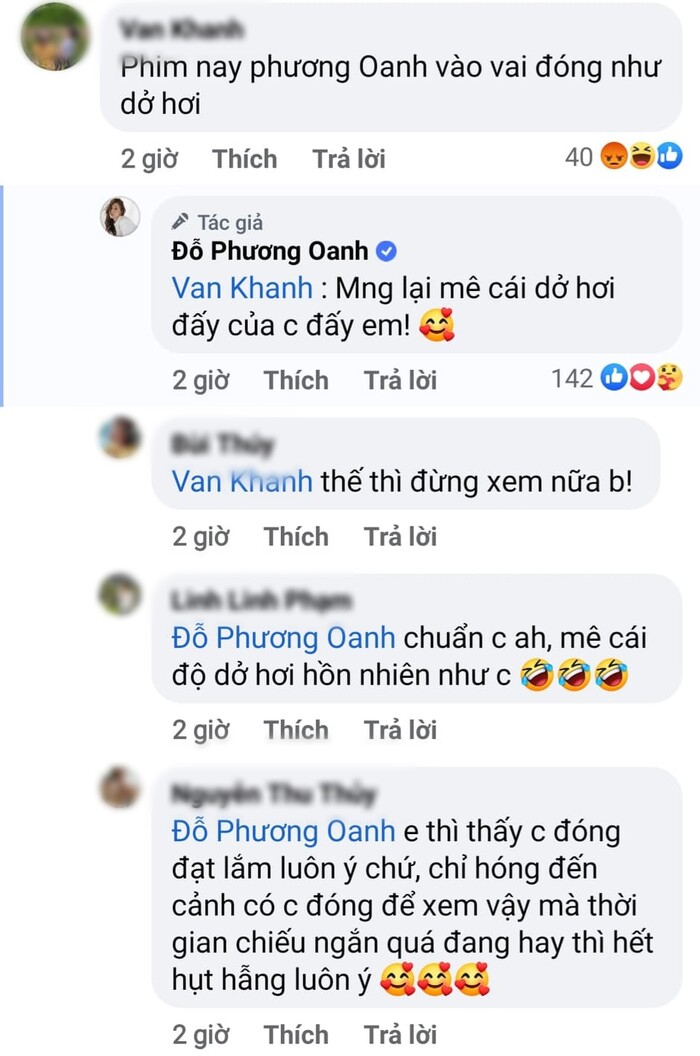Open the Đỗ Phương Oanh mention in Linh Linh Phạm's comment
700x1056 pixels.
click(x=284, y=637)
